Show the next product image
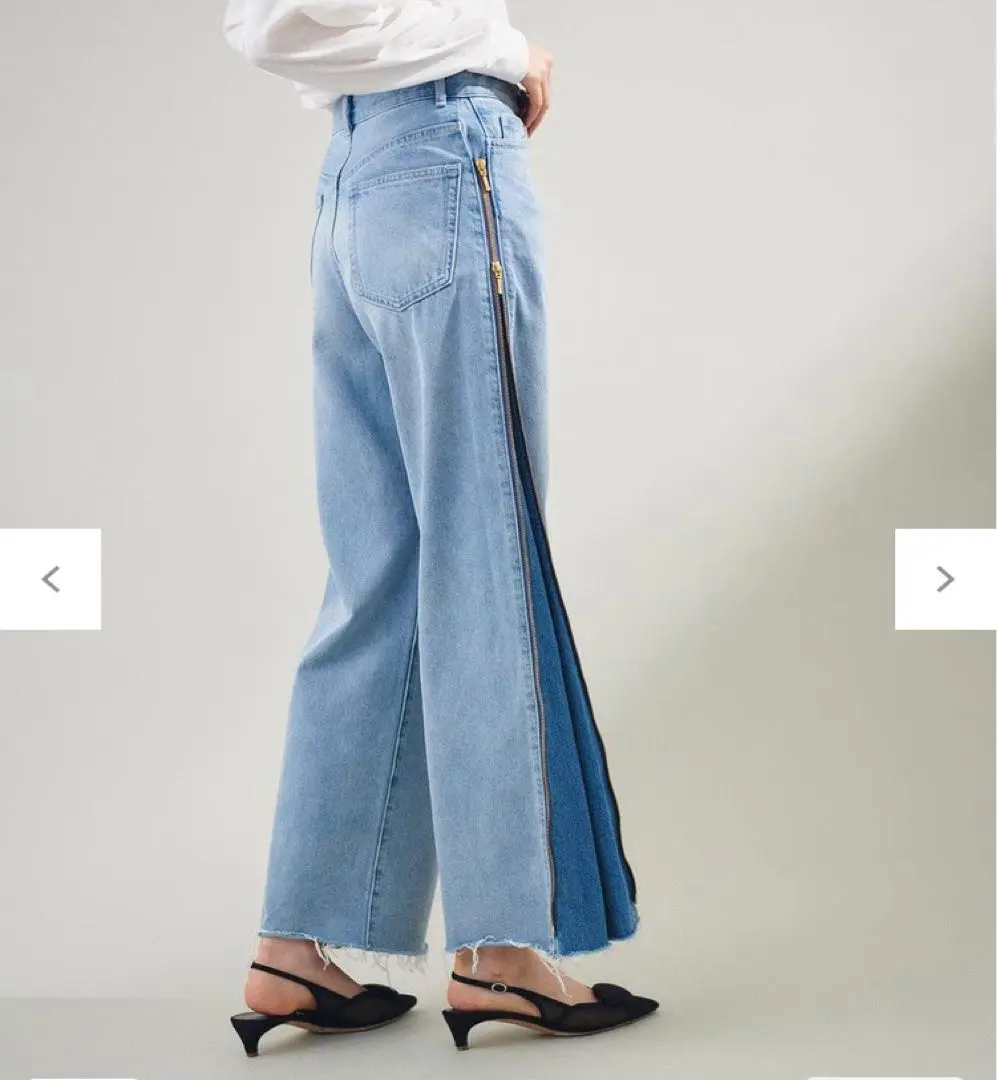997x1080 pixels. point(945,579)
